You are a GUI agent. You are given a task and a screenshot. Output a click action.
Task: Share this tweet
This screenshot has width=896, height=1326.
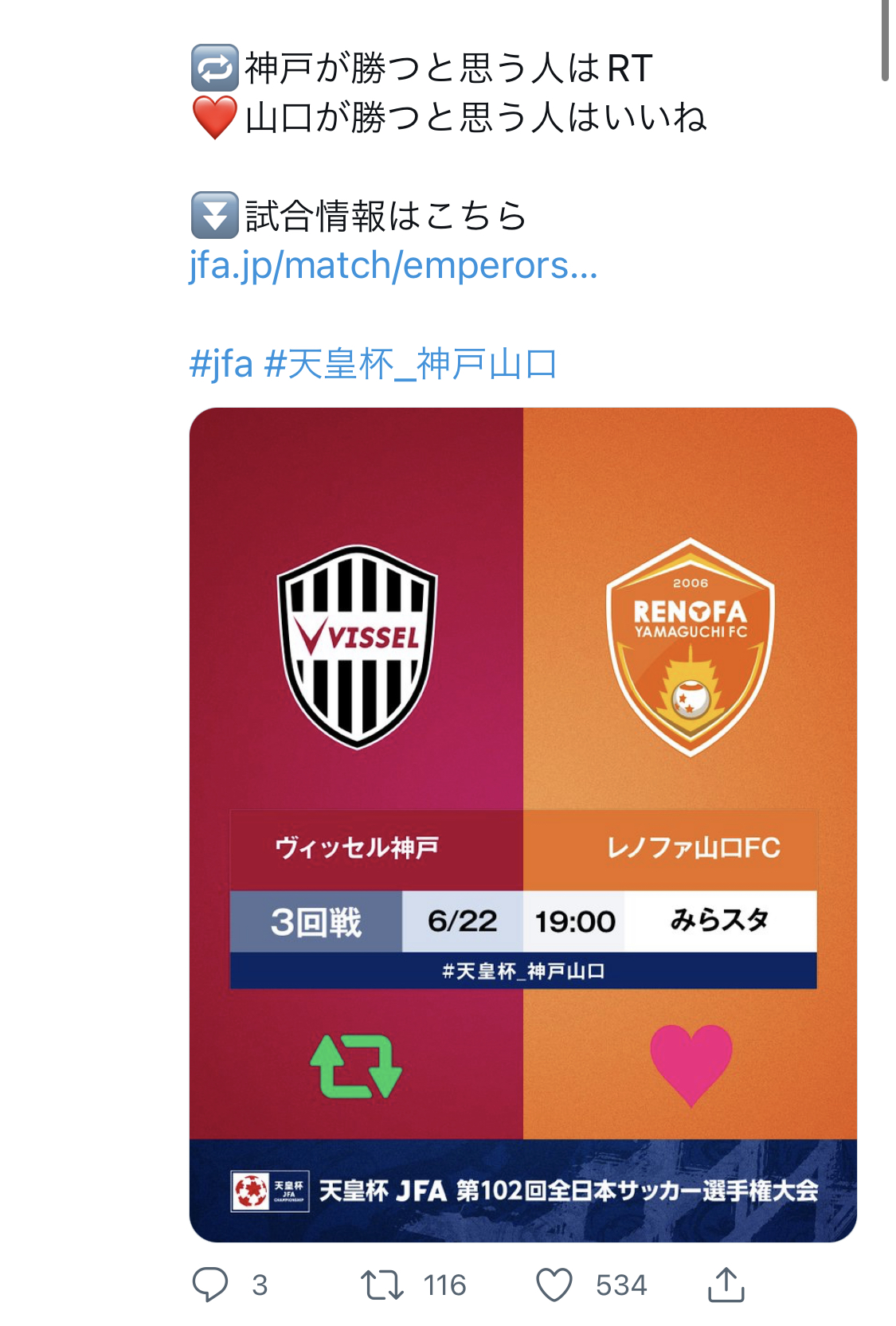coord(726,1285)
